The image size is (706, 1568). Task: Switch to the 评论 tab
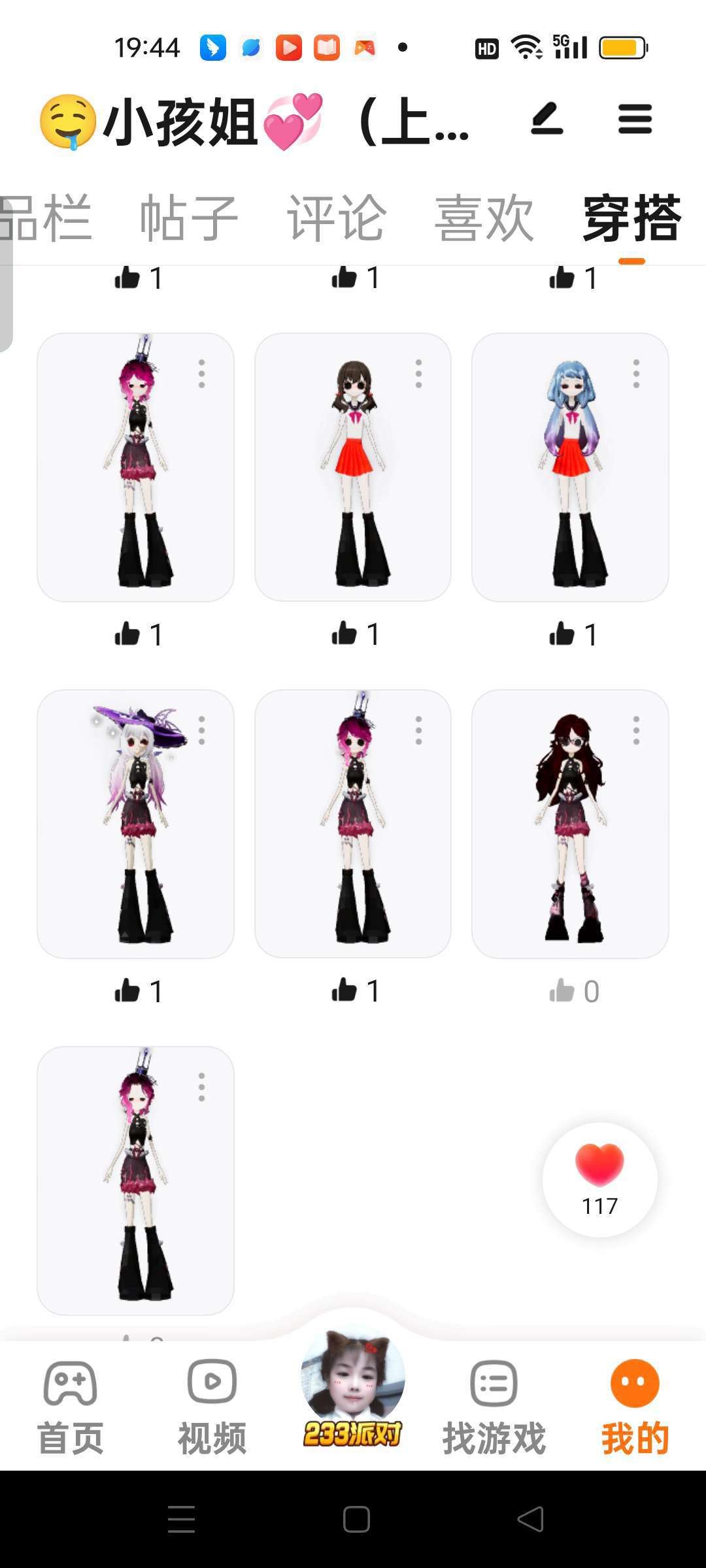coord(337,218)
